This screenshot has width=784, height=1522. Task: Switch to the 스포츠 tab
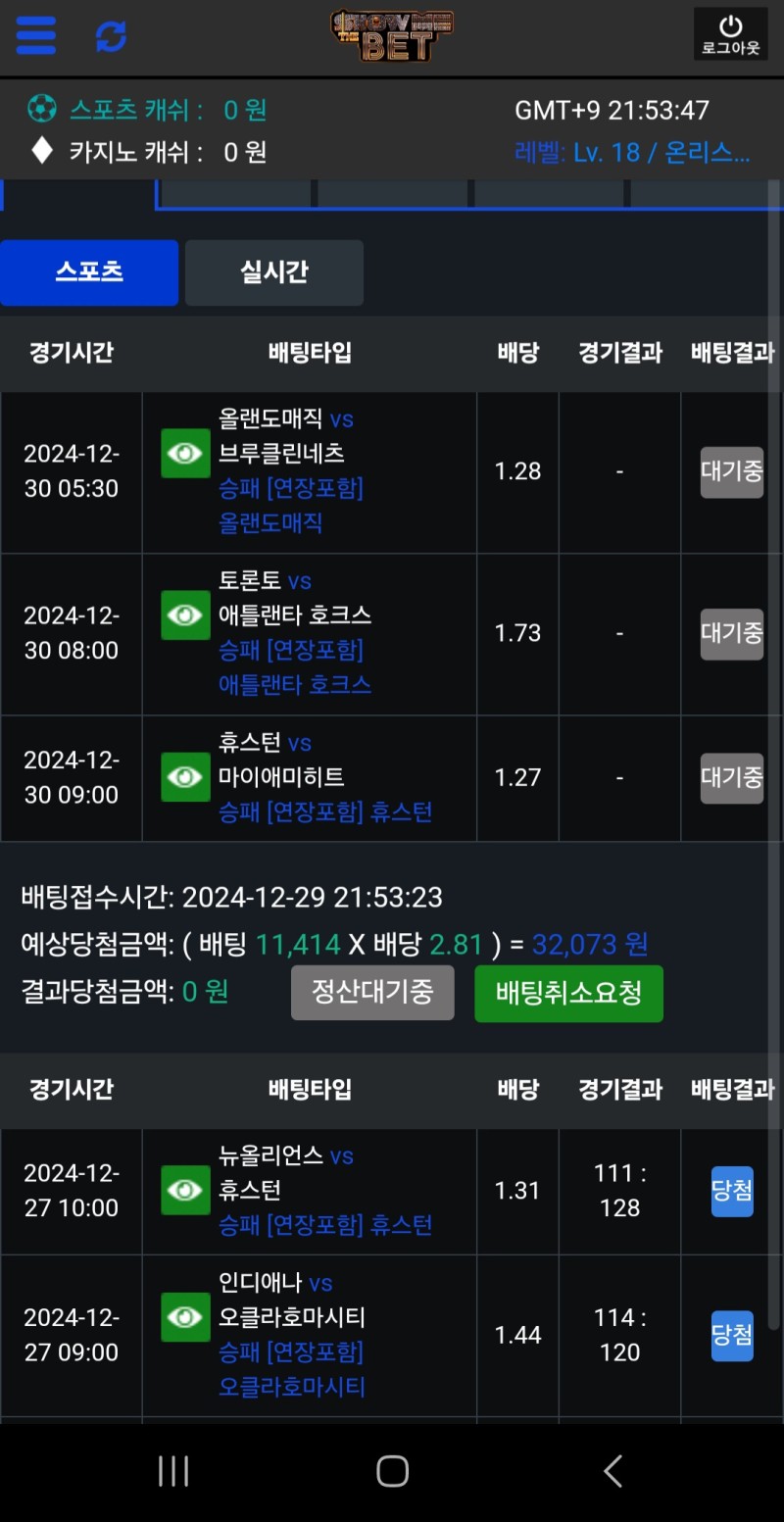point(89,272)
